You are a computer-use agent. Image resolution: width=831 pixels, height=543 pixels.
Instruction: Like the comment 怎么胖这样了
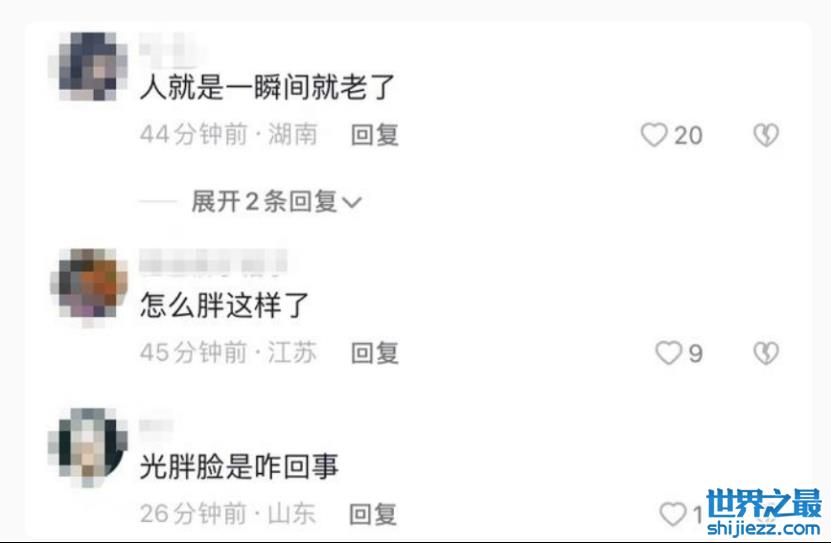(668, 352)
